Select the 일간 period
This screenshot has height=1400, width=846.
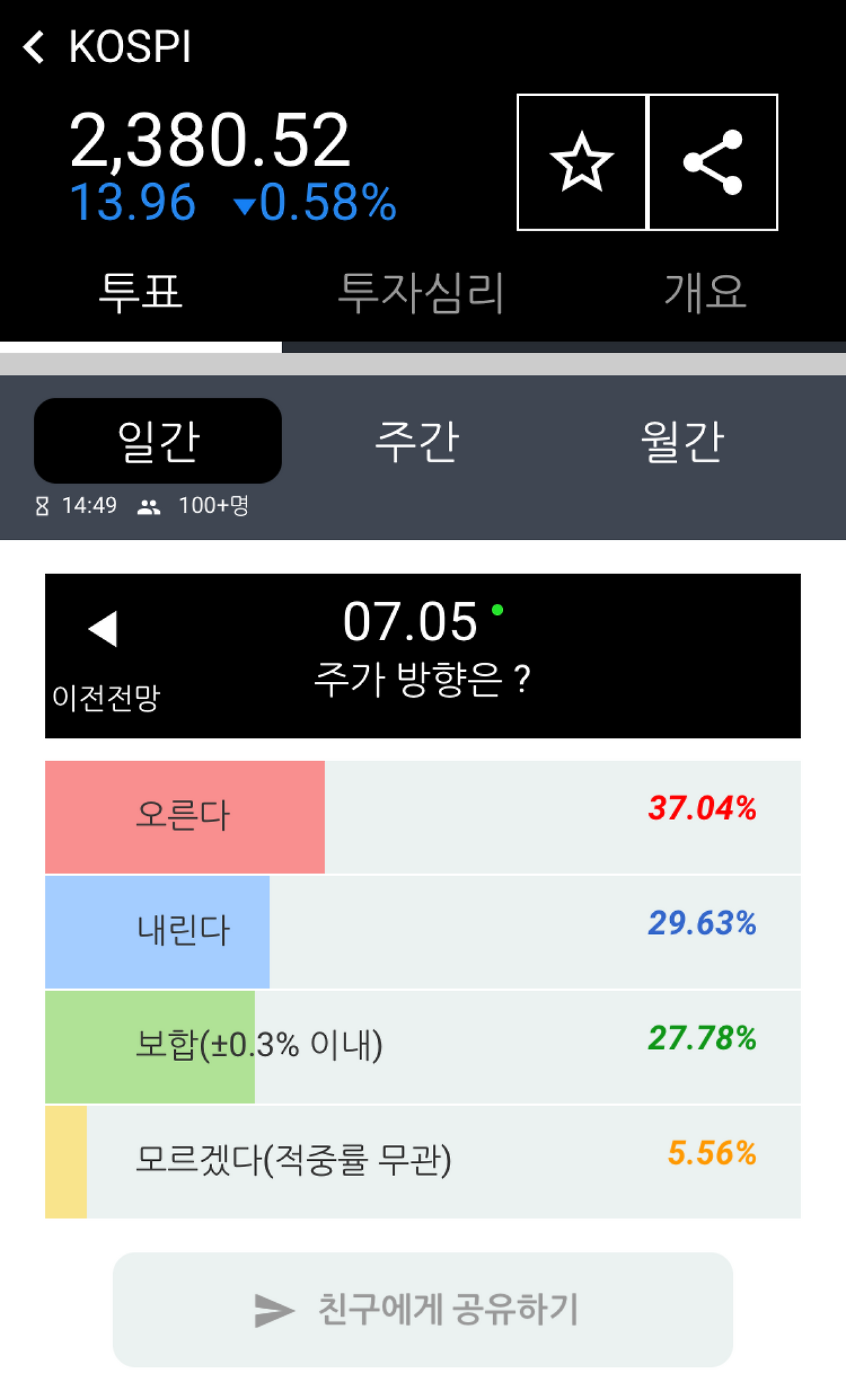158,441
